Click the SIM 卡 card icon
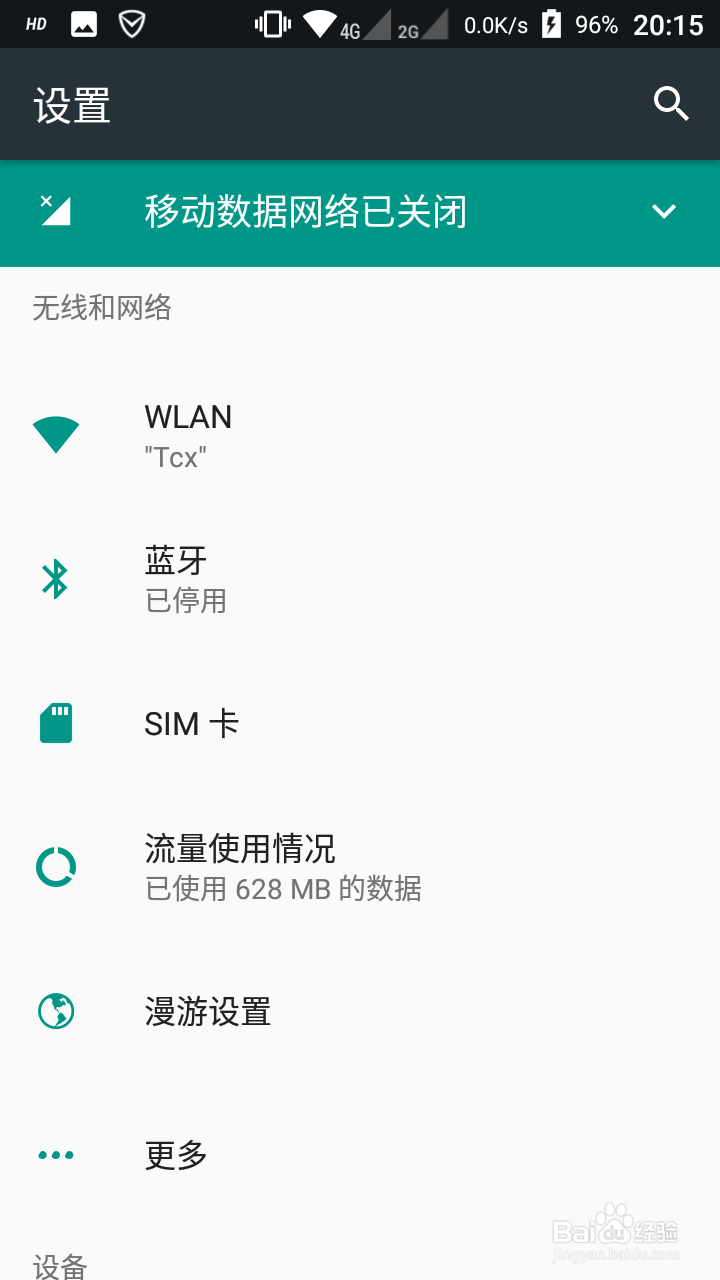 [x=55, y=722]
